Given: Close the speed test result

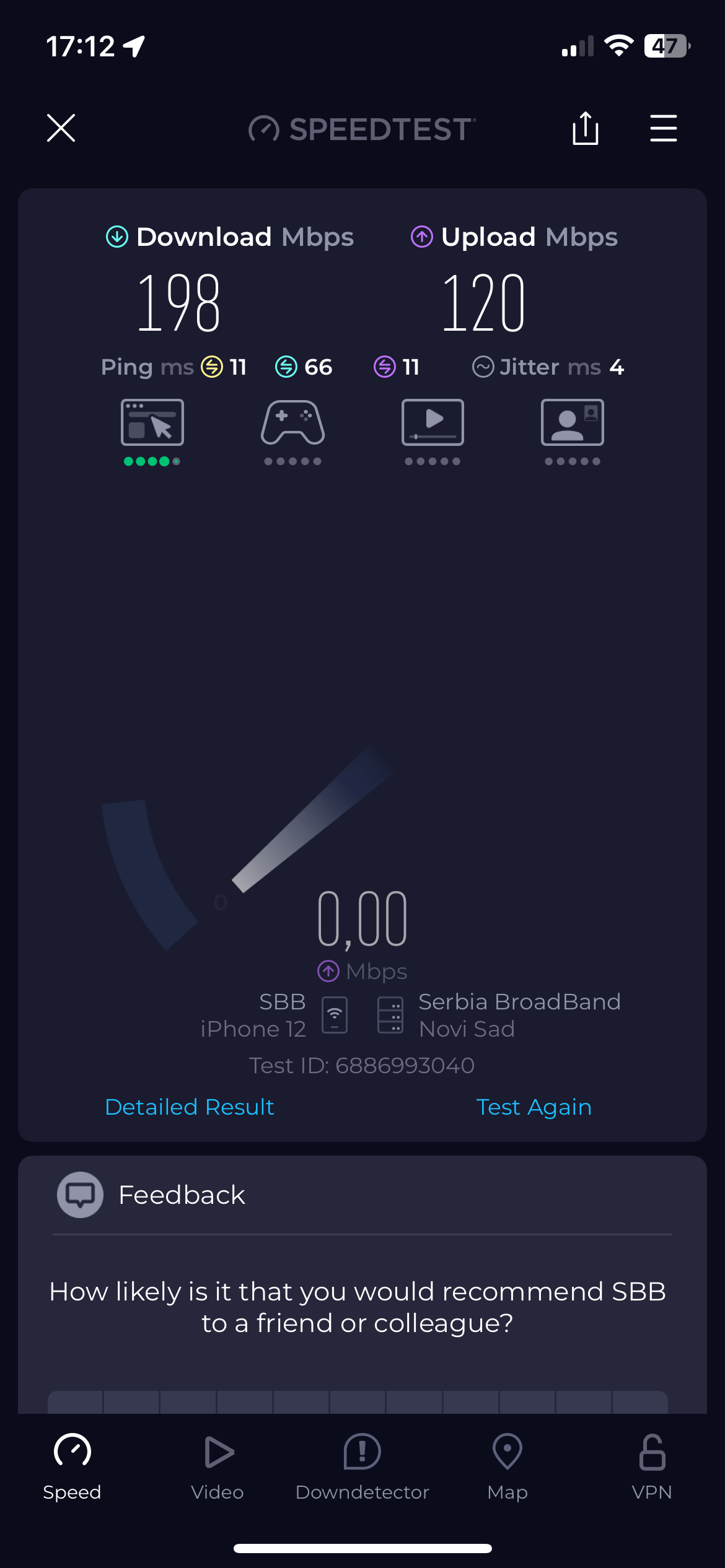Looking at the screenshot, I should tap(61, 128).
